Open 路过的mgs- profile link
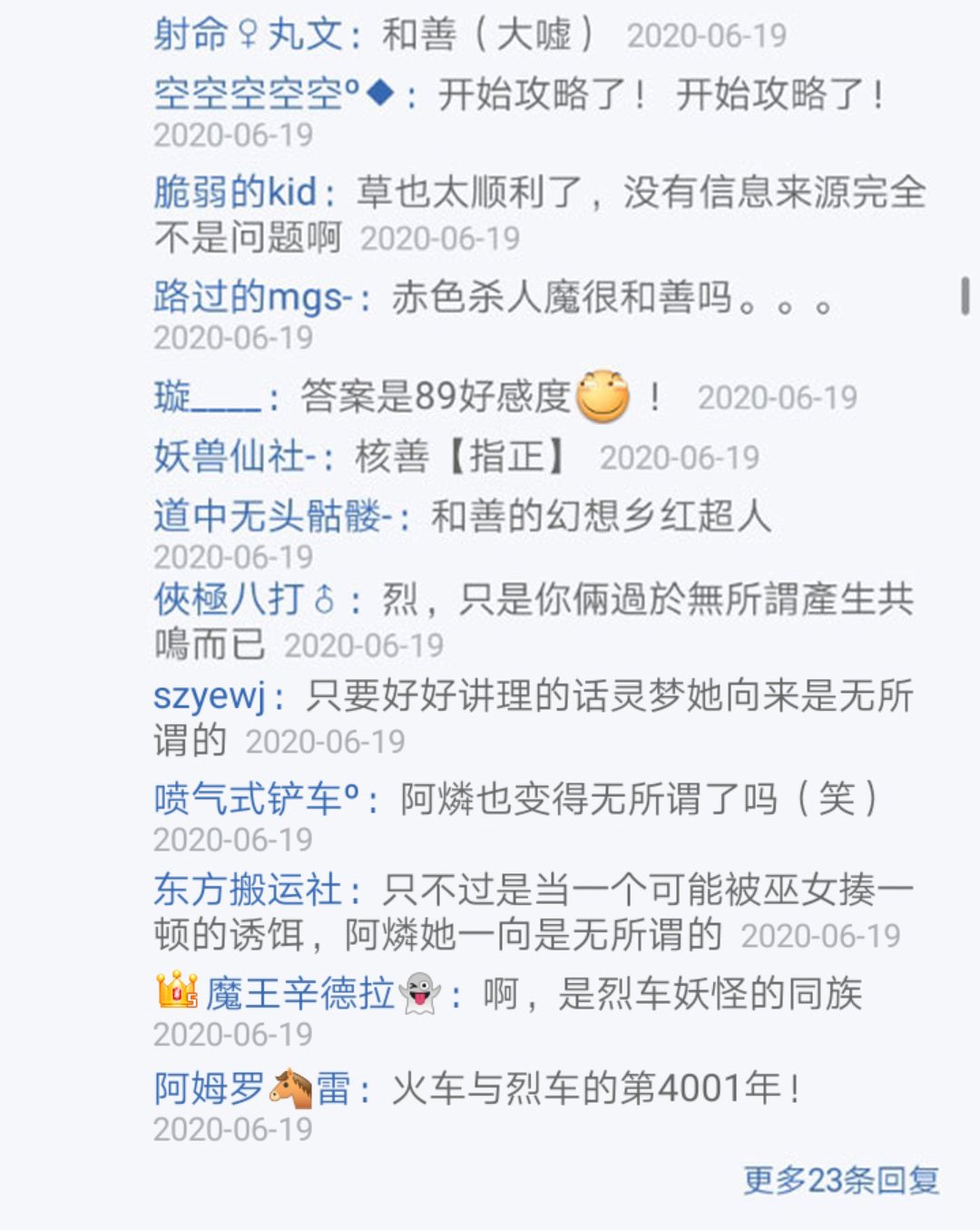Screen dimensions: 980x1230 point(251,298)
